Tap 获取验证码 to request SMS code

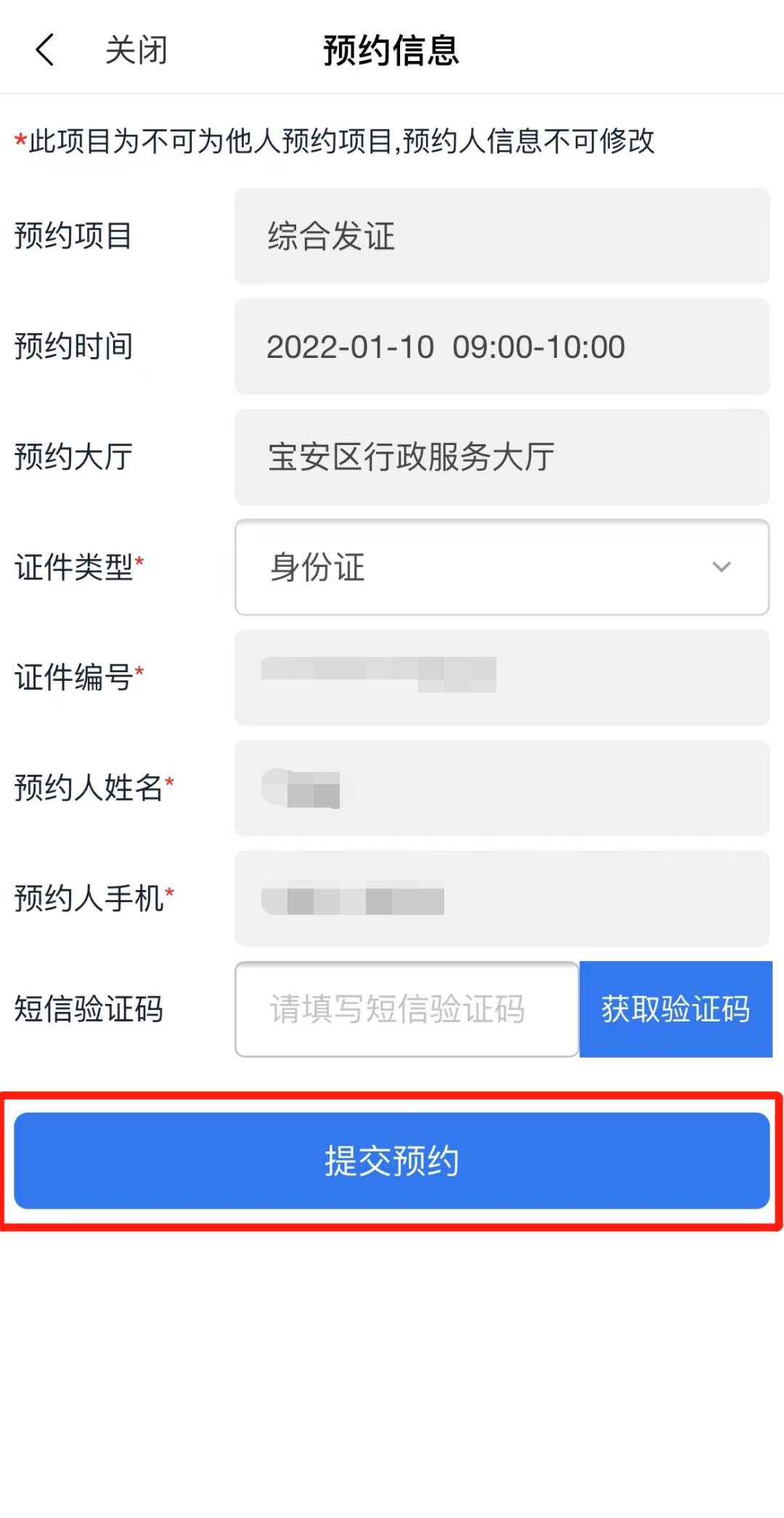click(x=675, y=1009)
